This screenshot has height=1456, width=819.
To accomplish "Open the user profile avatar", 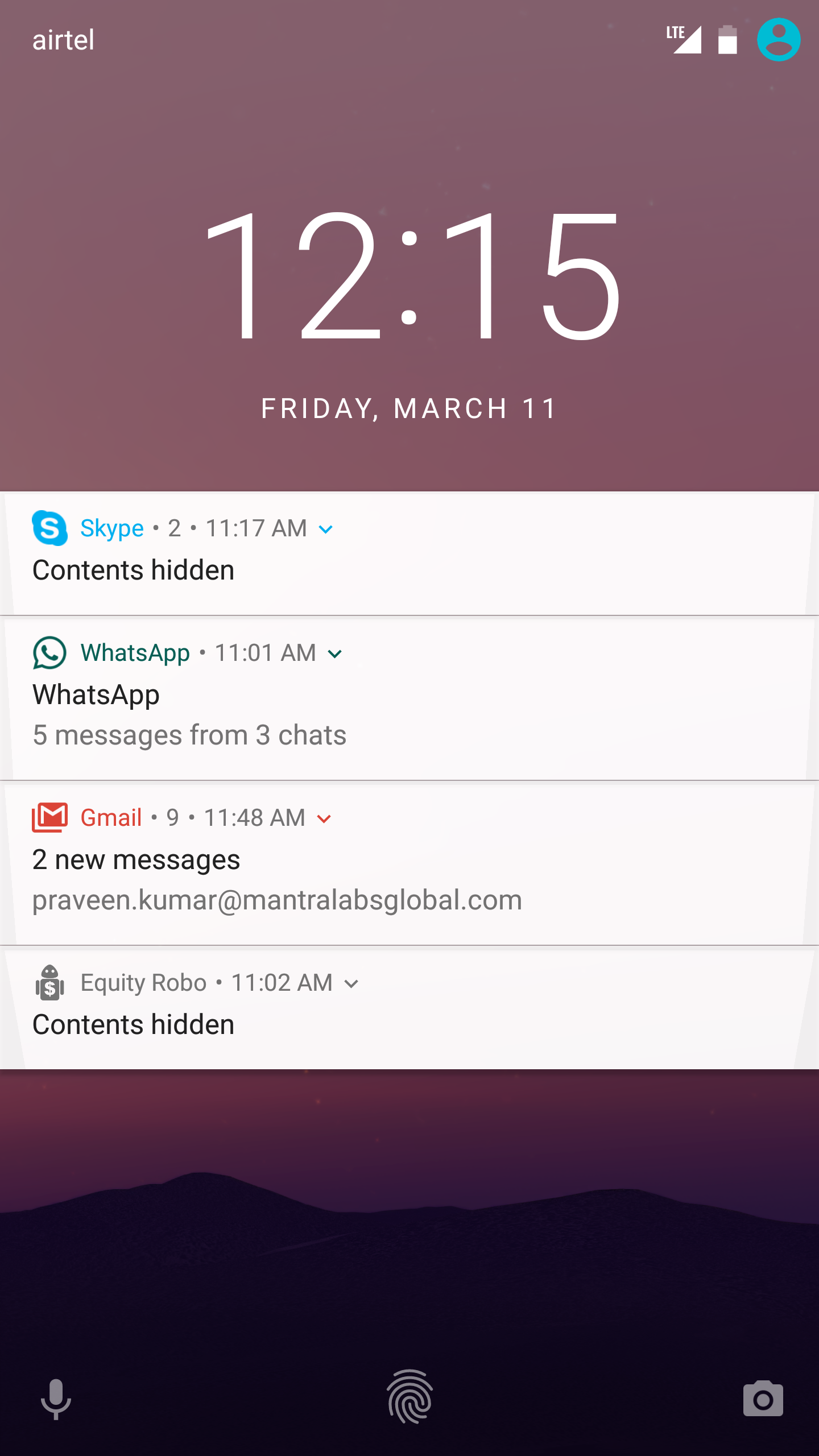I will click(x=779, y=40).
